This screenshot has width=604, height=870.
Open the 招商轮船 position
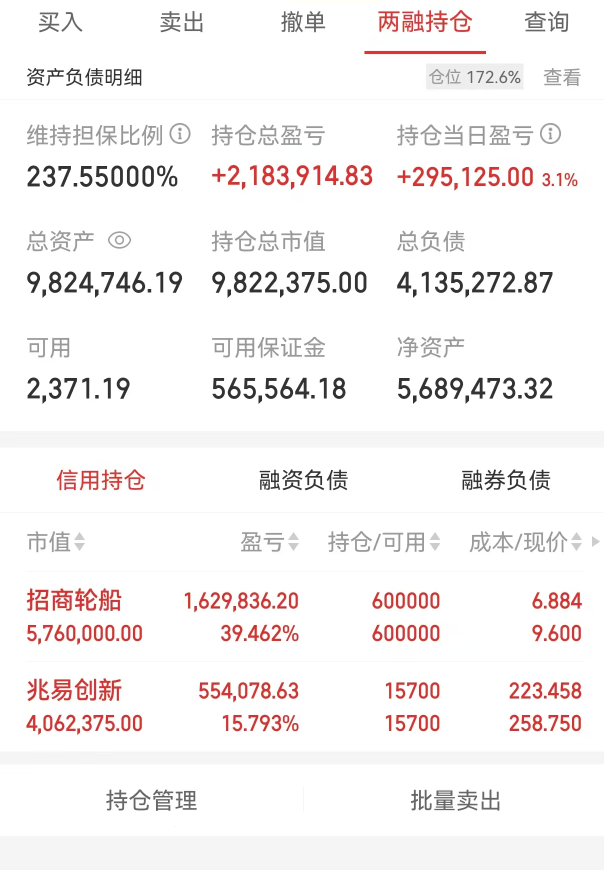(74, 601)
